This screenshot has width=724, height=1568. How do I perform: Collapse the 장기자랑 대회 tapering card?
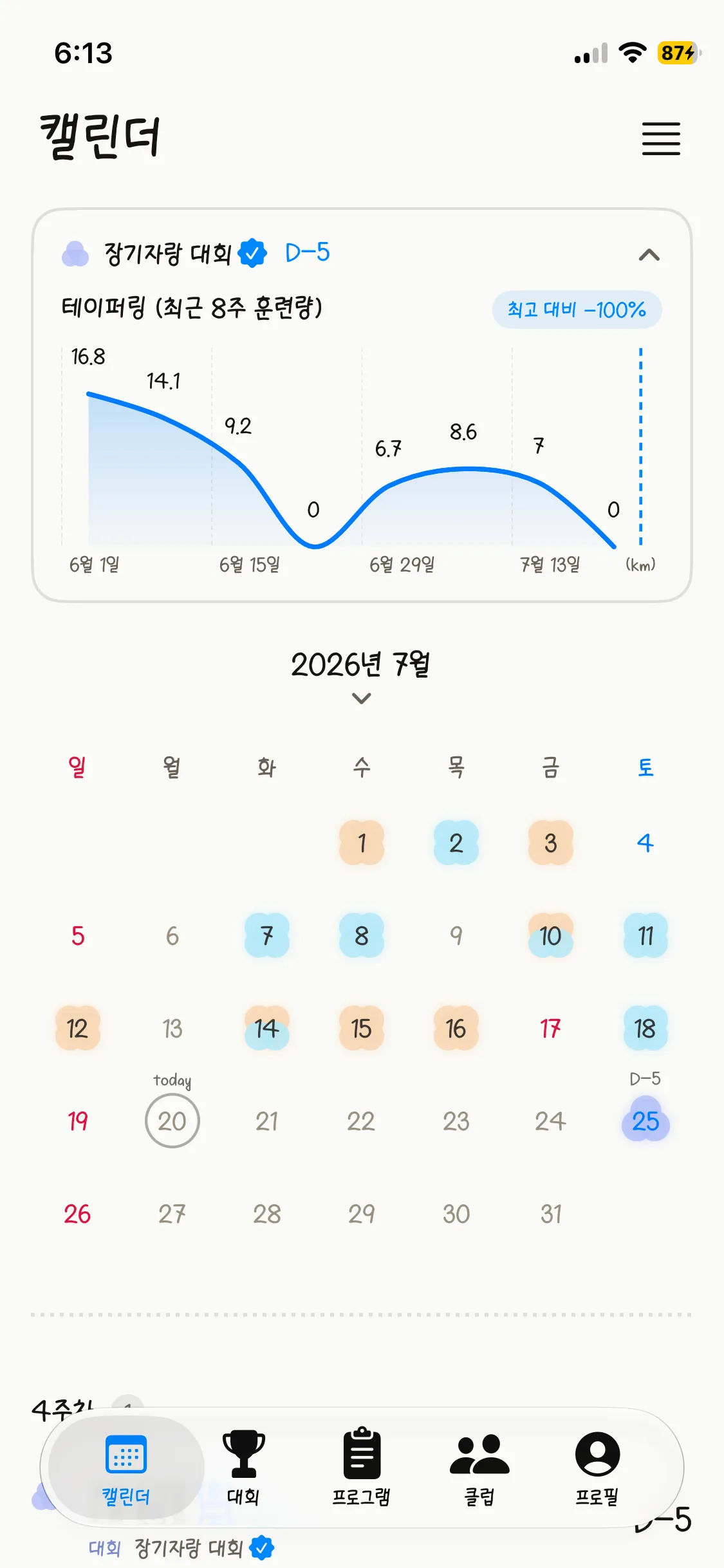649,255
